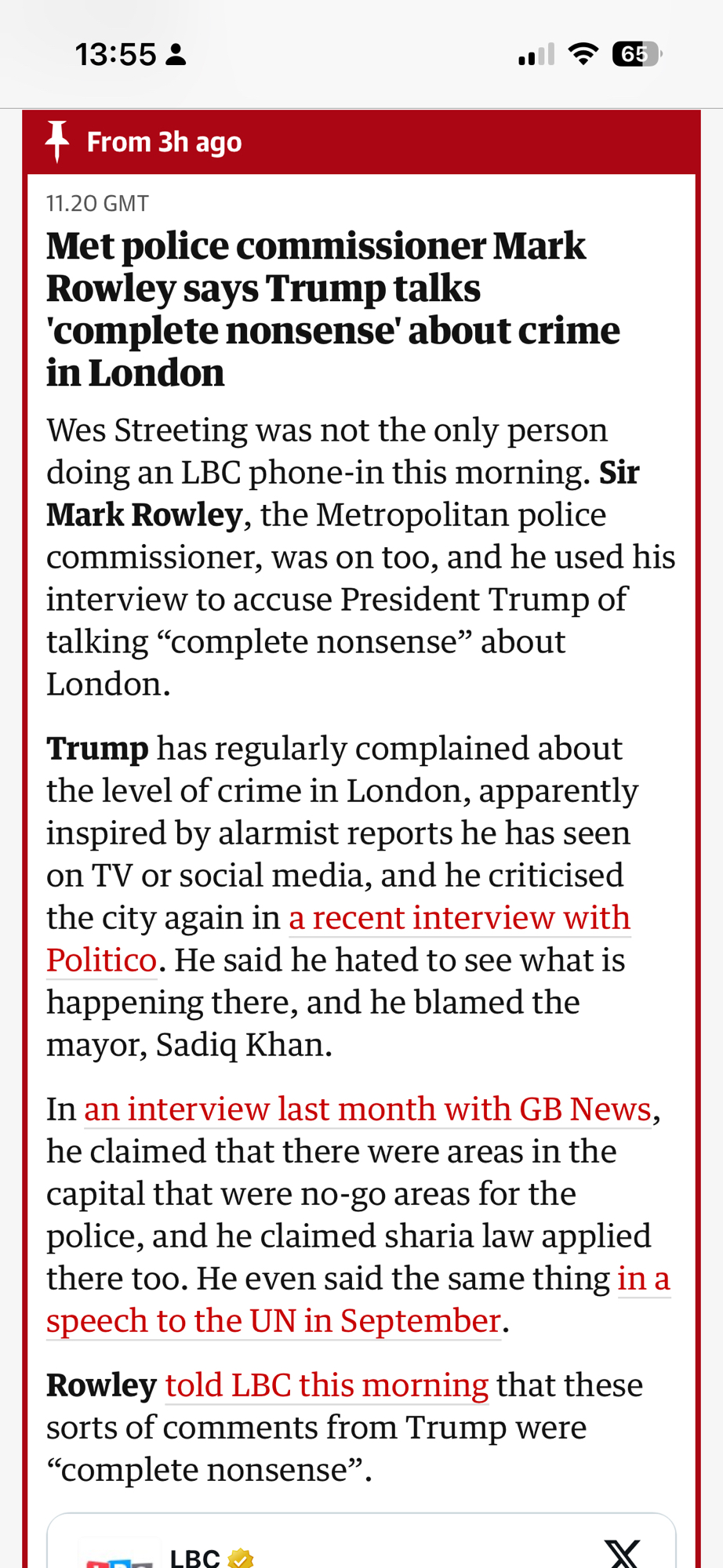Viewport: 723px width, 1568px height.
Task: Open the GB News interview link
Action: (x=367, y=1109)
